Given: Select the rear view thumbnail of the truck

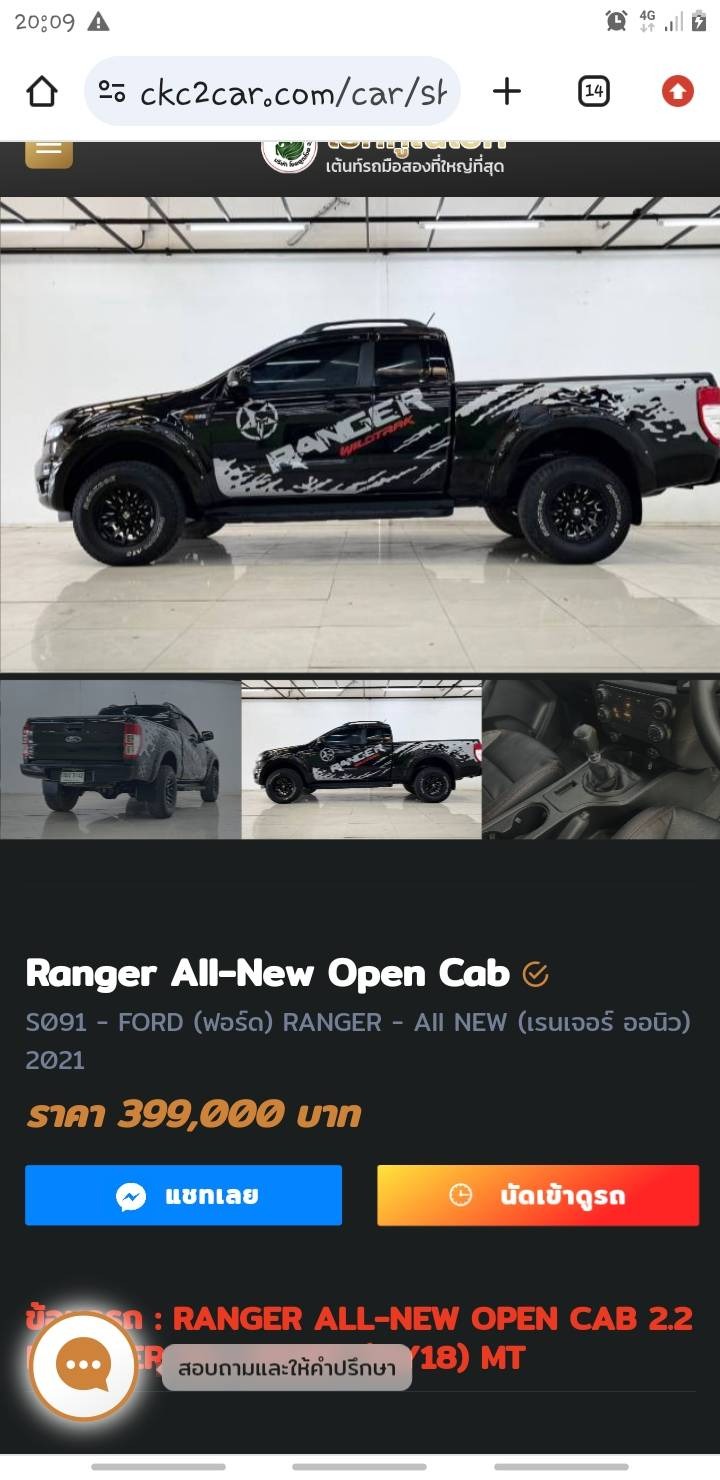Looking at the screenshot, I should tap(120, 759).
